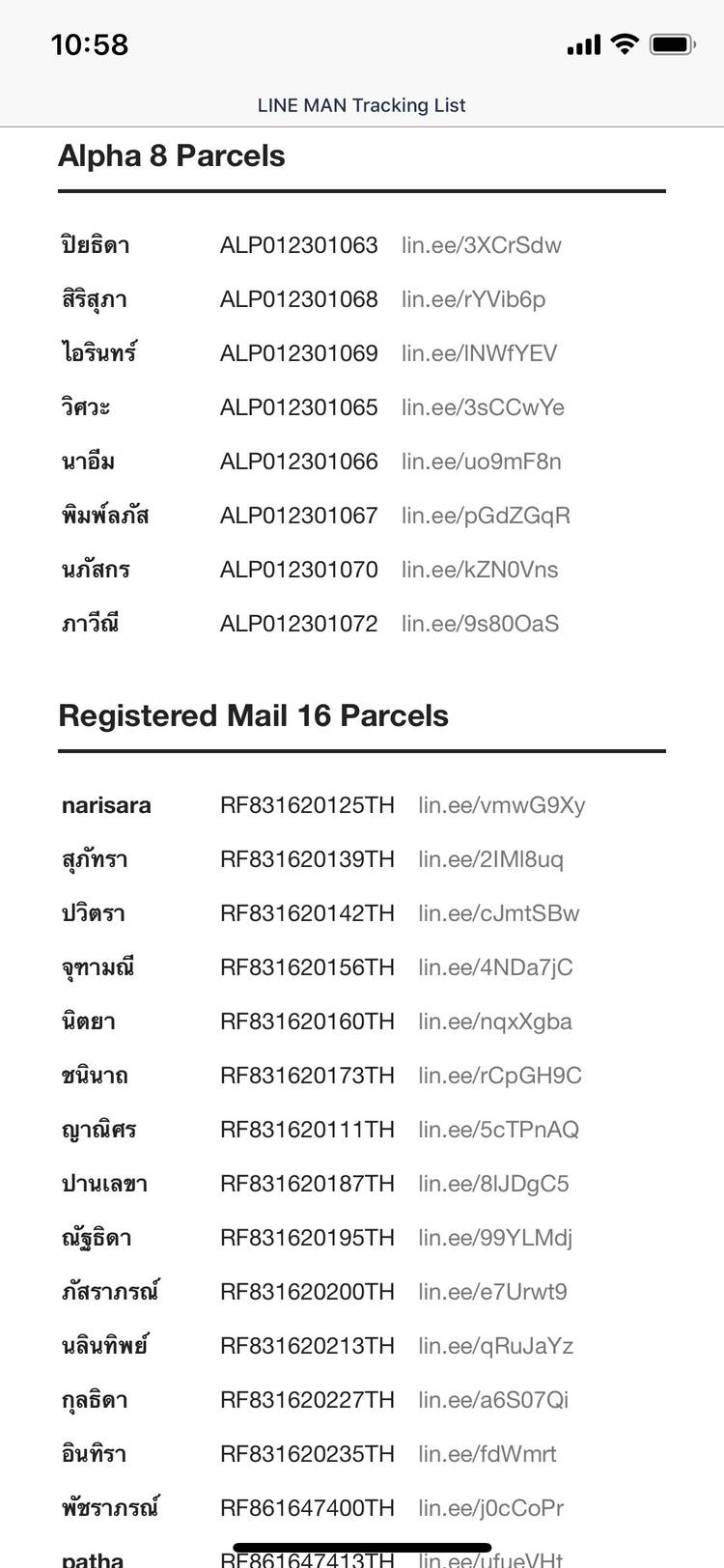Viewport: 724px width, 1568px height.
Task: Tap tracking link lin.ee/e7Urwt9
Action: tap(492, 1292)
